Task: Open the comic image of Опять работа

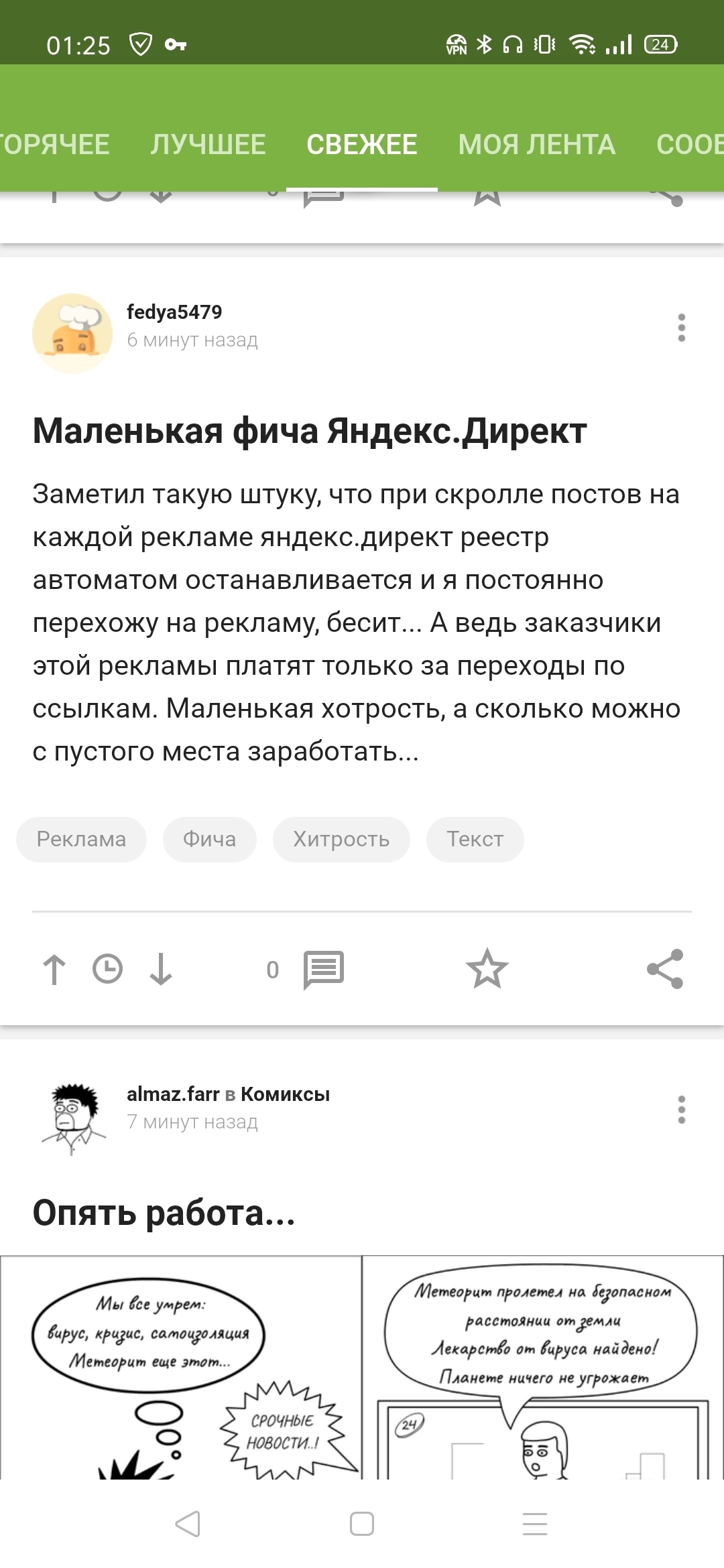Action: [x=362, y=1367]
